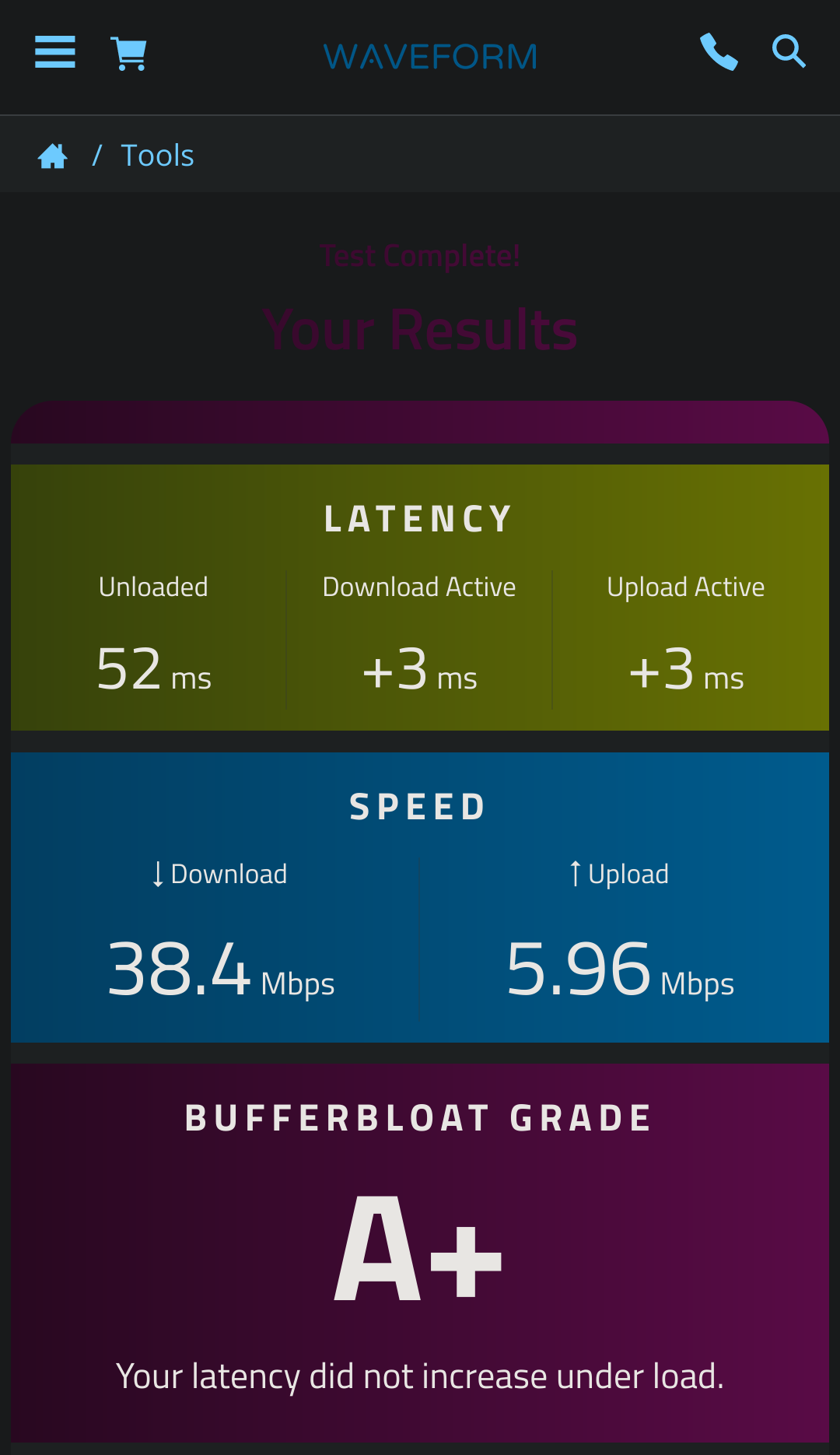
Task: Open the search magnifier
Action: tap(789, 51)
